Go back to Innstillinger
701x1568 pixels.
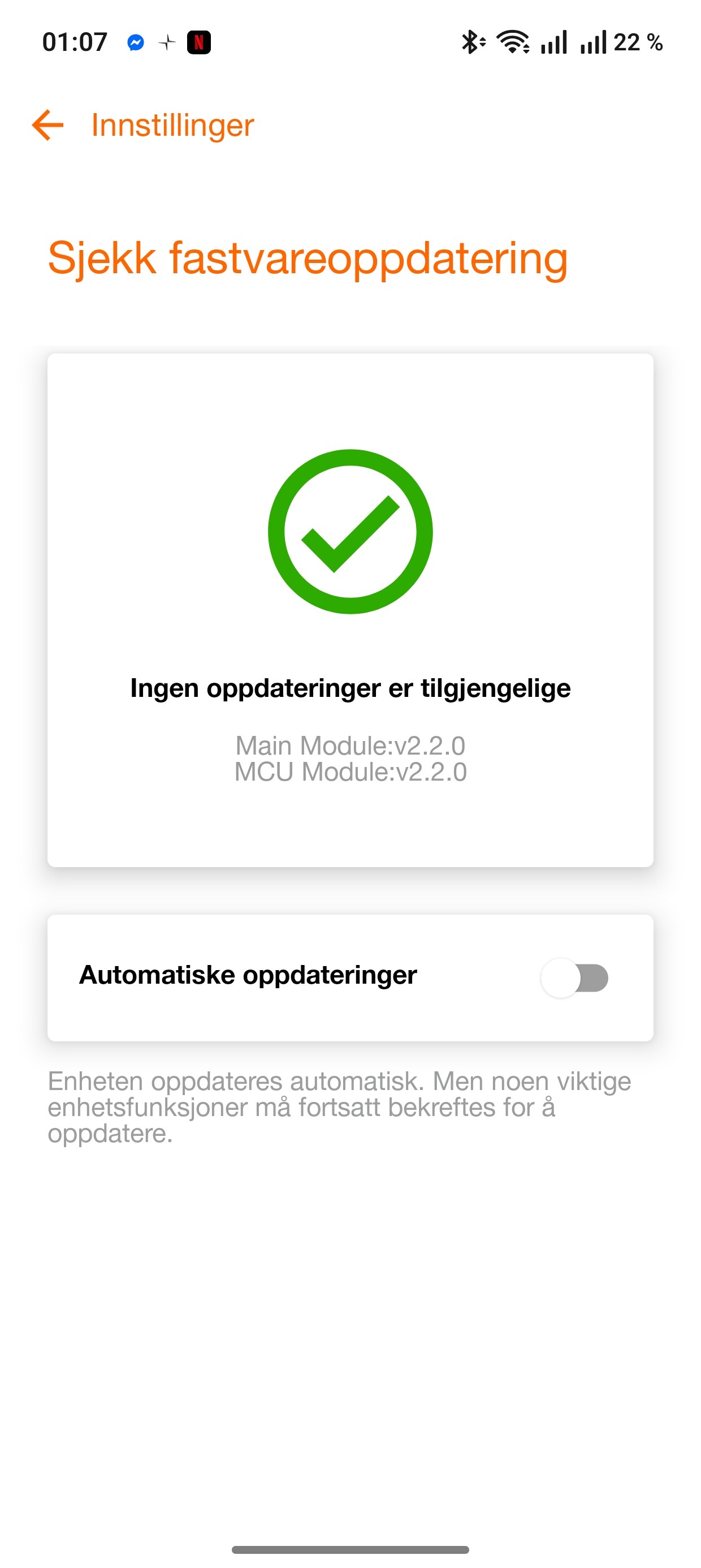(49, 126)
